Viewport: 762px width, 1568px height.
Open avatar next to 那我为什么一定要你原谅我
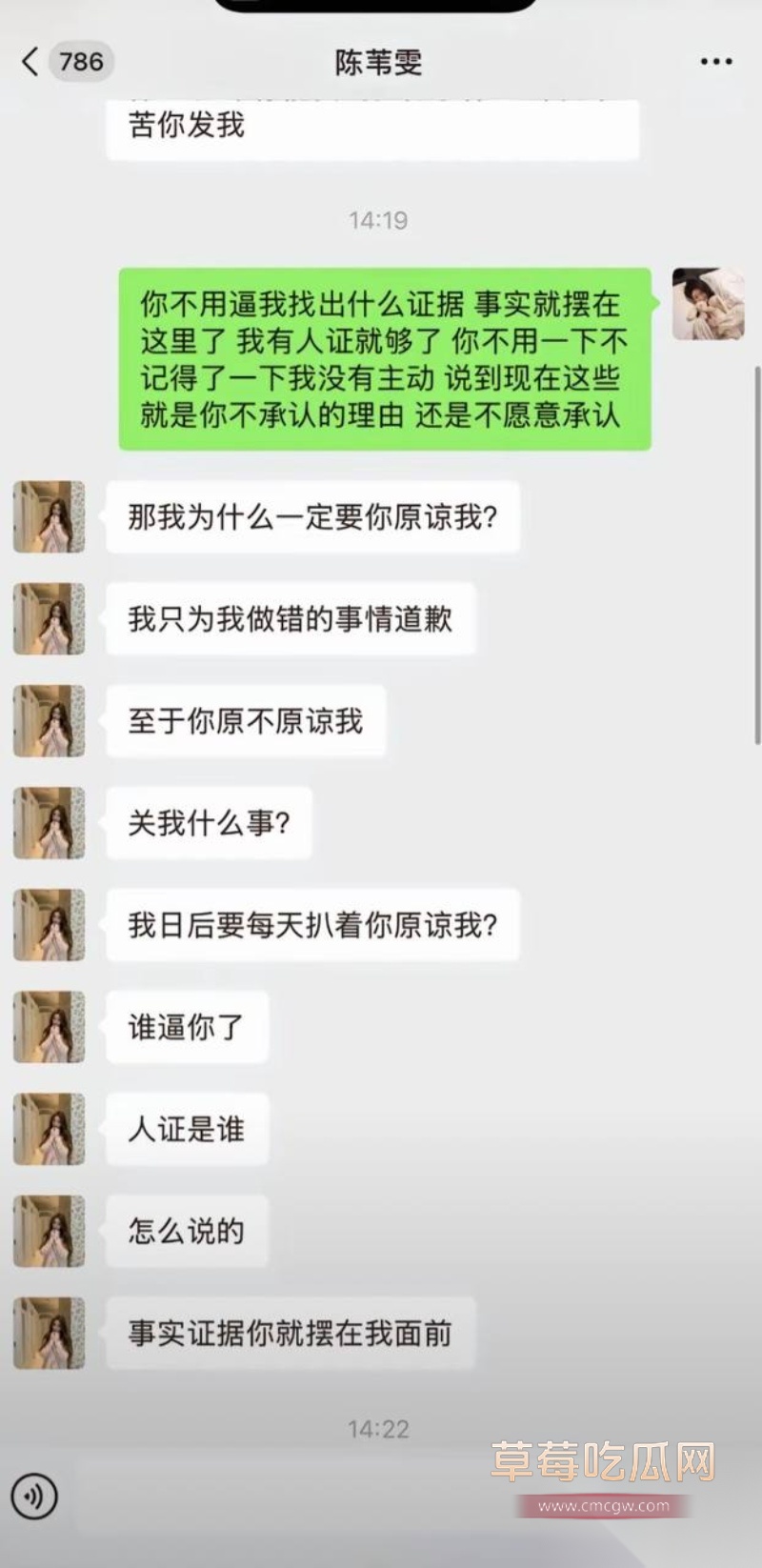point(49,515)
